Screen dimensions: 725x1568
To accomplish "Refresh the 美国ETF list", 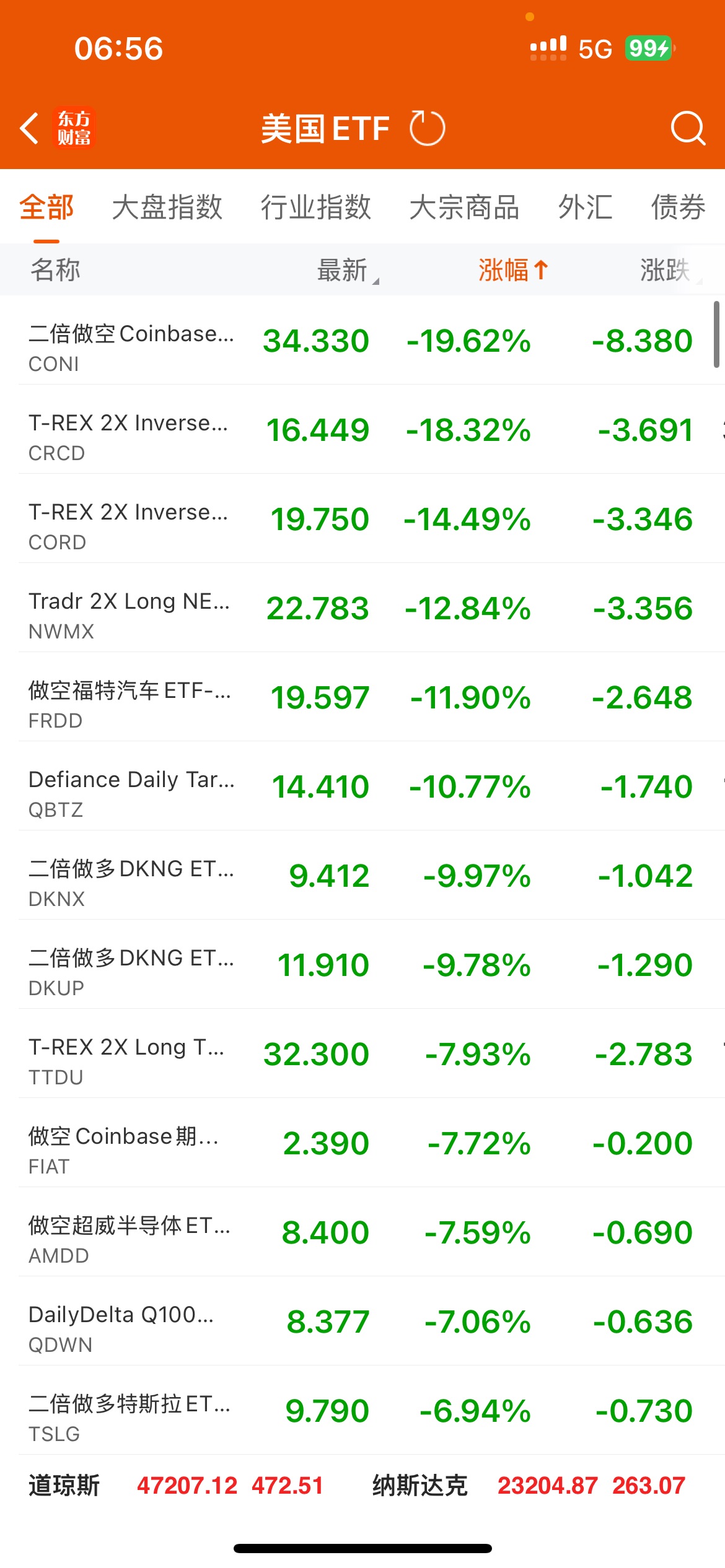I will 427,128.
